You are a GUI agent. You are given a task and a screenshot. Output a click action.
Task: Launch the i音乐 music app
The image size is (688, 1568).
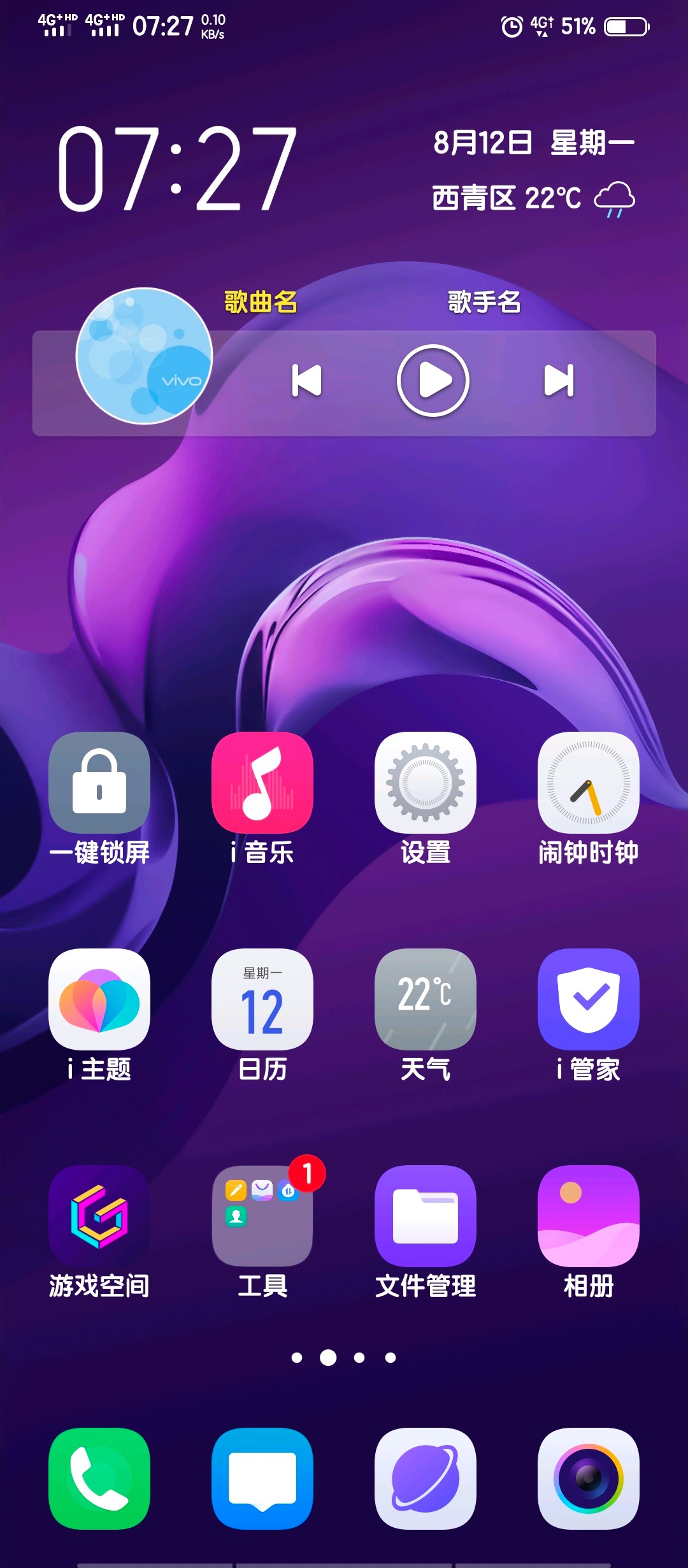(x=262, y=783)
